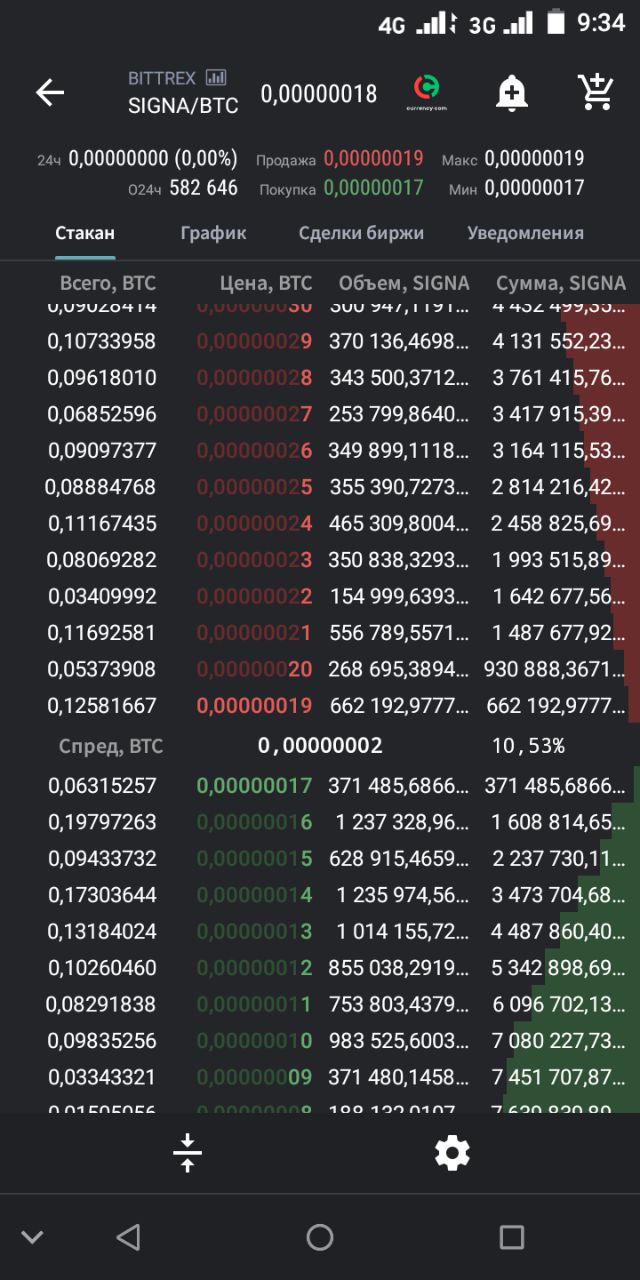The height and width of the screenshot is (1280, 640).
Task: Tap the add-to-cart icon
Action: click(x=596, y=92)
